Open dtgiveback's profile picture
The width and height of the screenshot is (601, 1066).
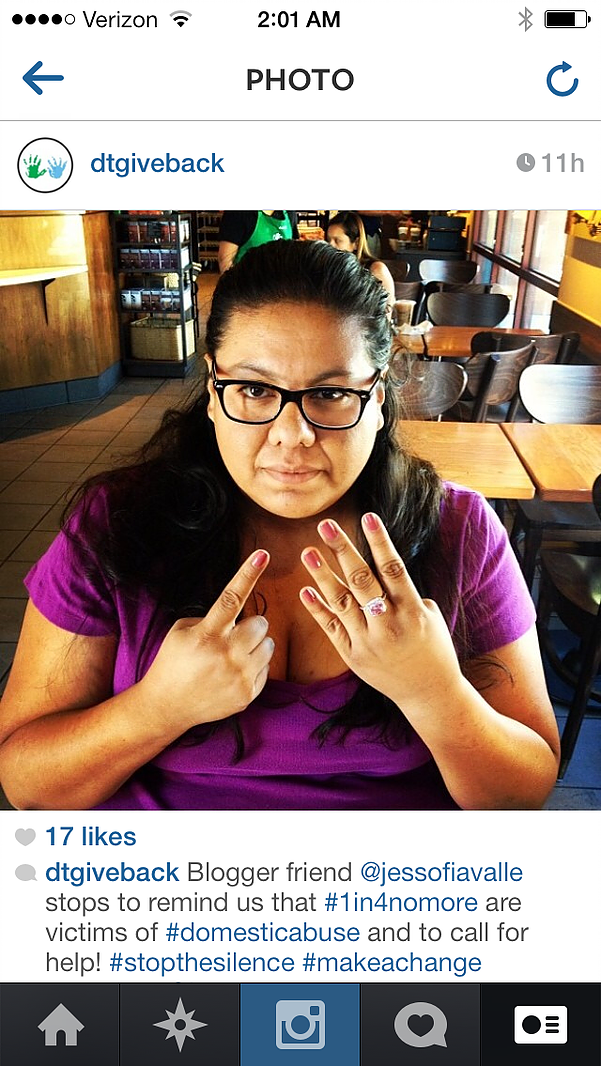point(45,164)
